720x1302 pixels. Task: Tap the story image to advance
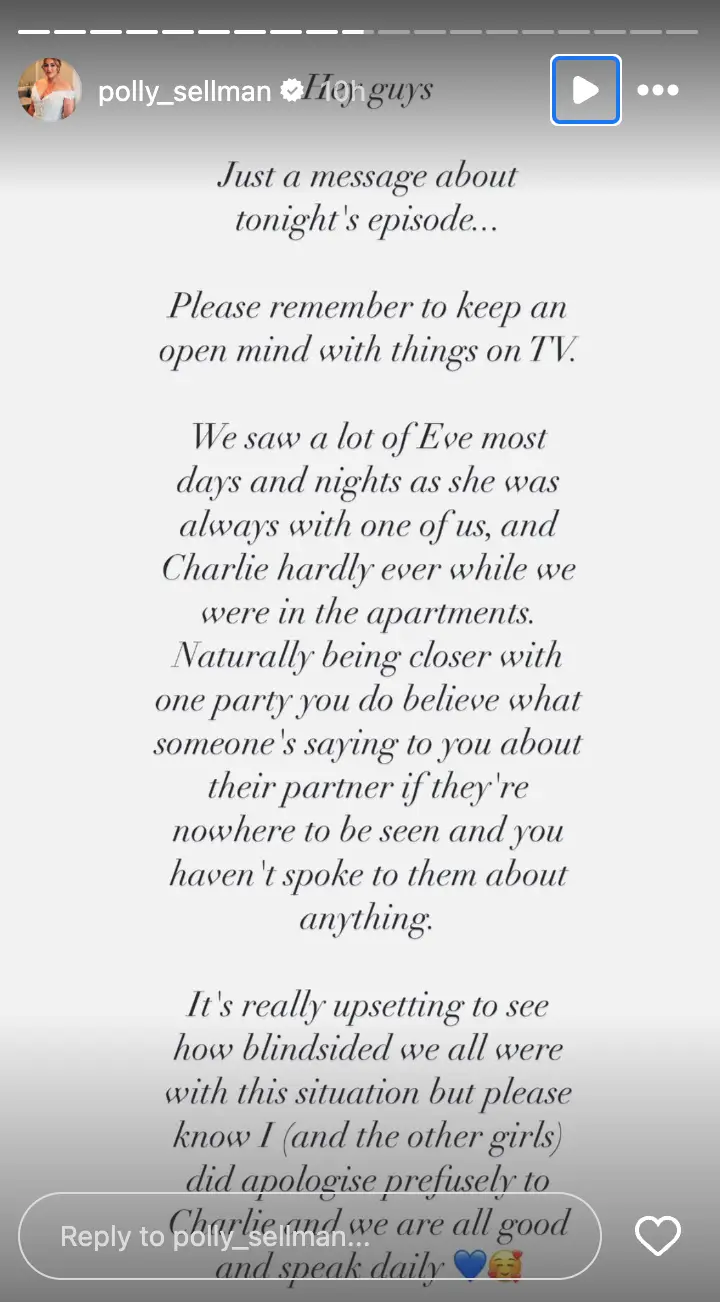click(360, 650)
